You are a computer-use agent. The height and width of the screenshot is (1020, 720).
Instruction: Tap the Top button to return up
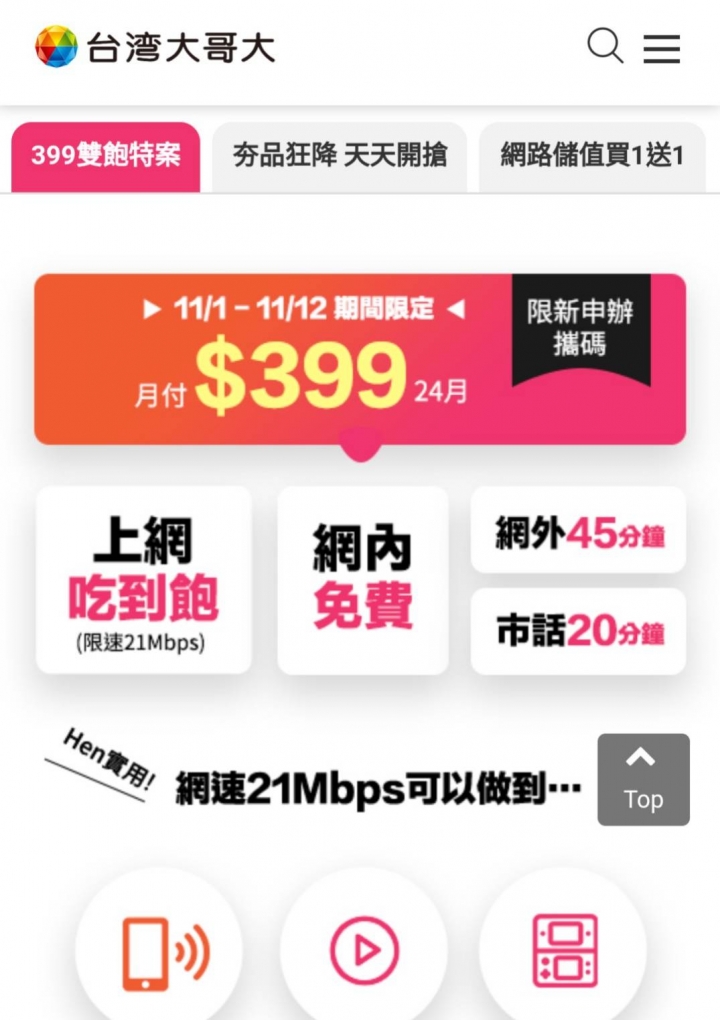click(x=643, y=779)
